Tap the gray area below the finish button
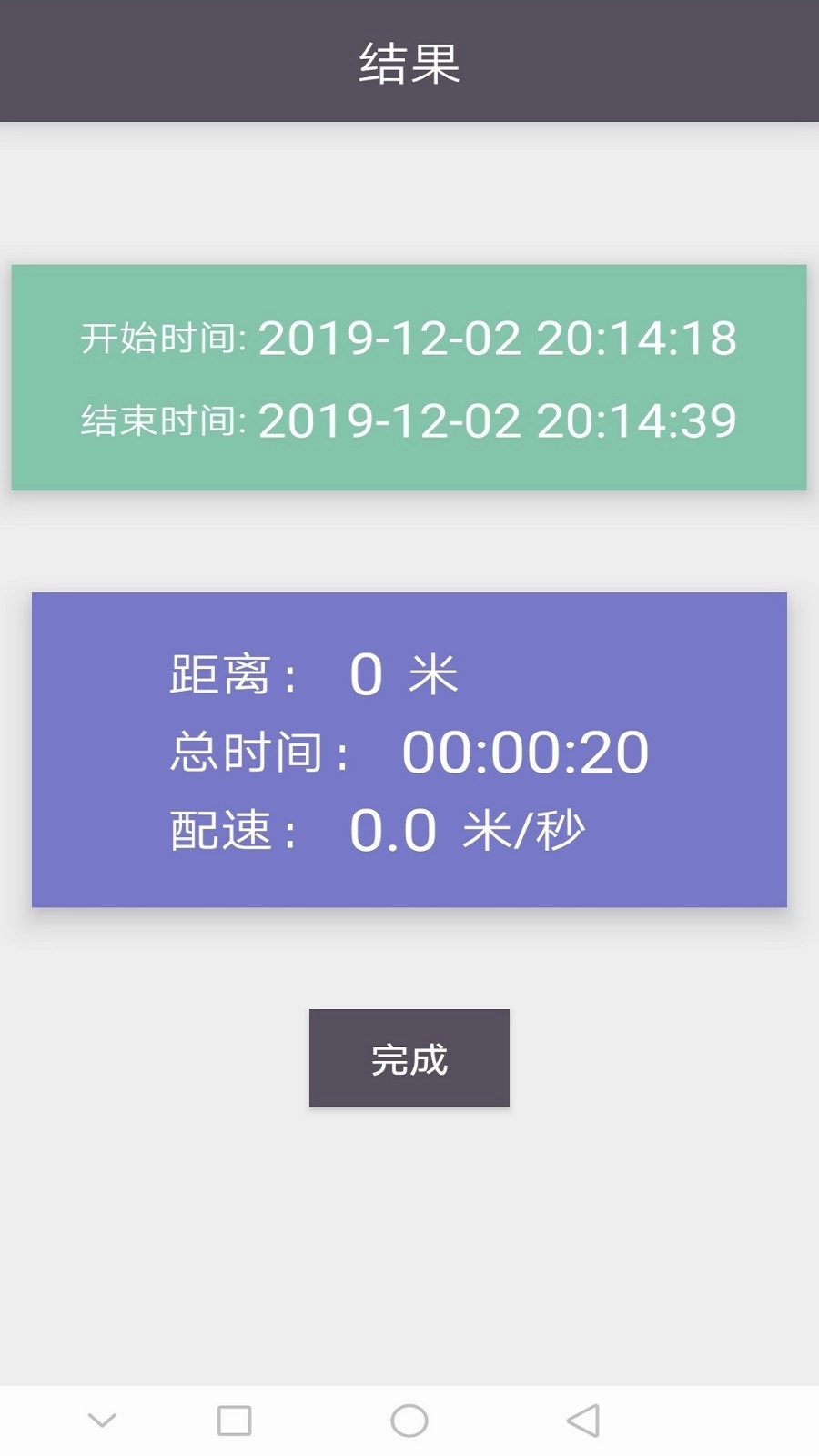 409,1238
